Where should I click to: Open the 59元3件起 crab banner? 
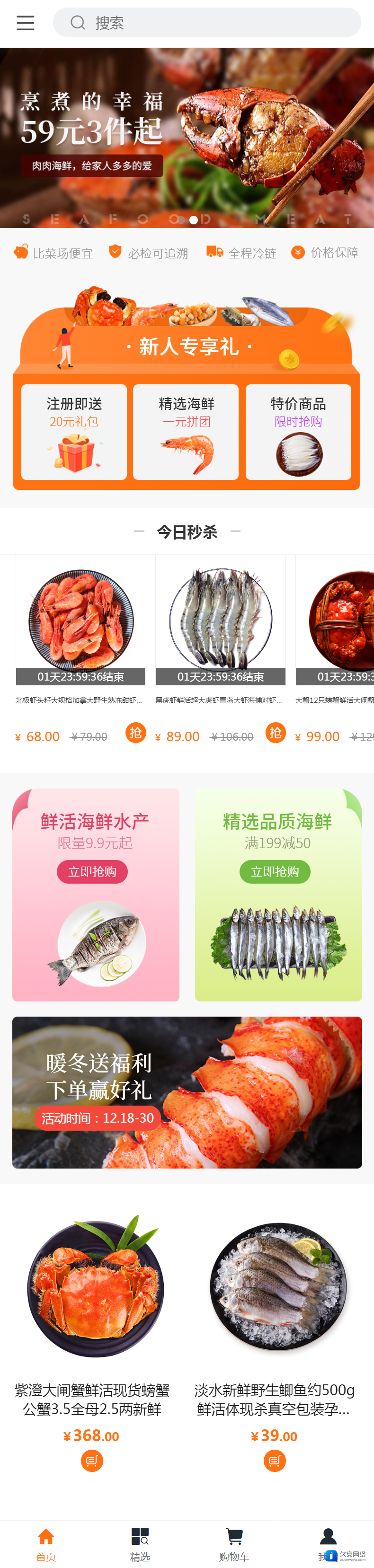click(x=187, y=138)
